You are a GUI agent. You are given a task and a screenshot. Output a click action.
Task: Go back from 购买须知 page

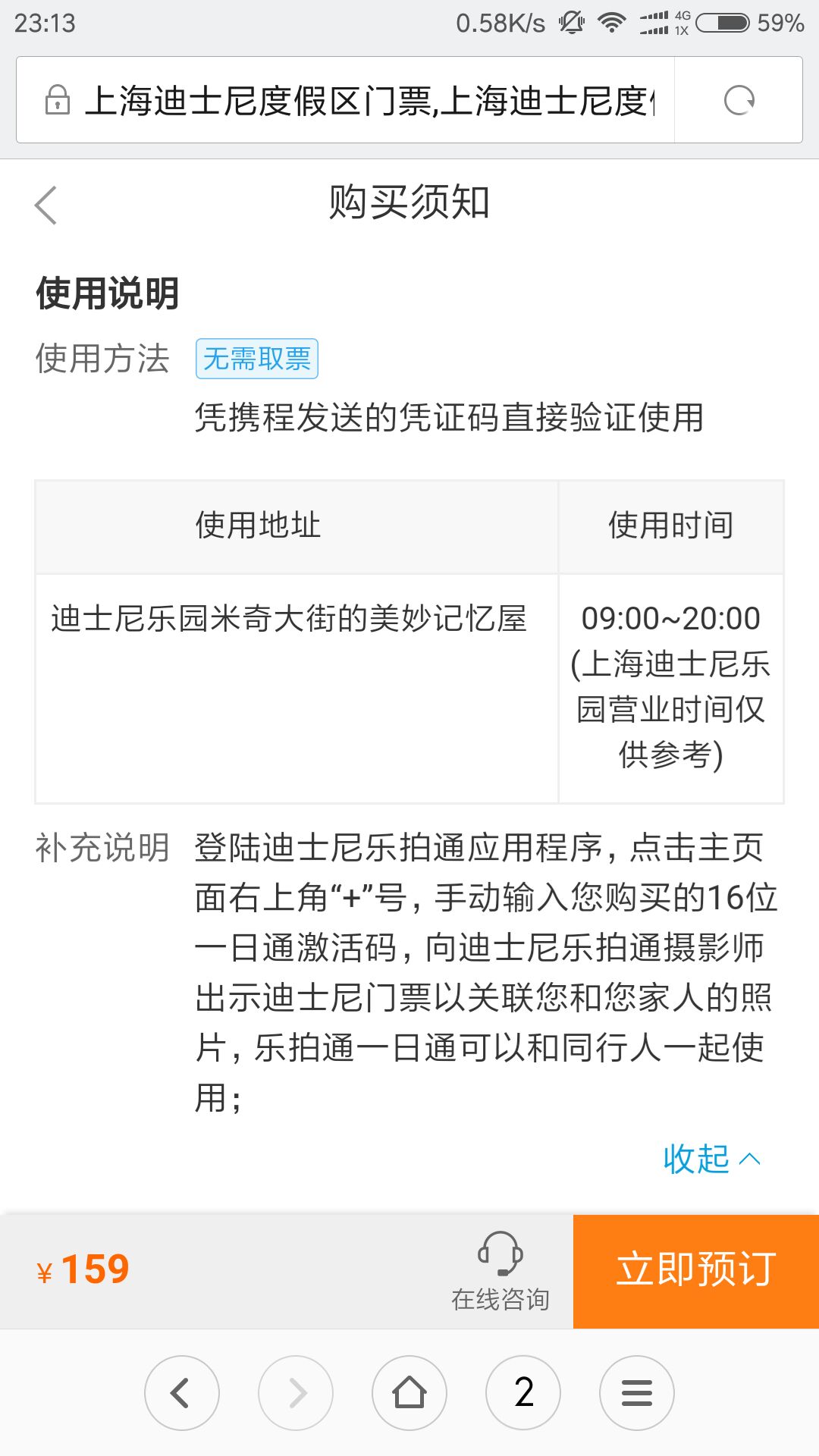(x=46, y=205)
